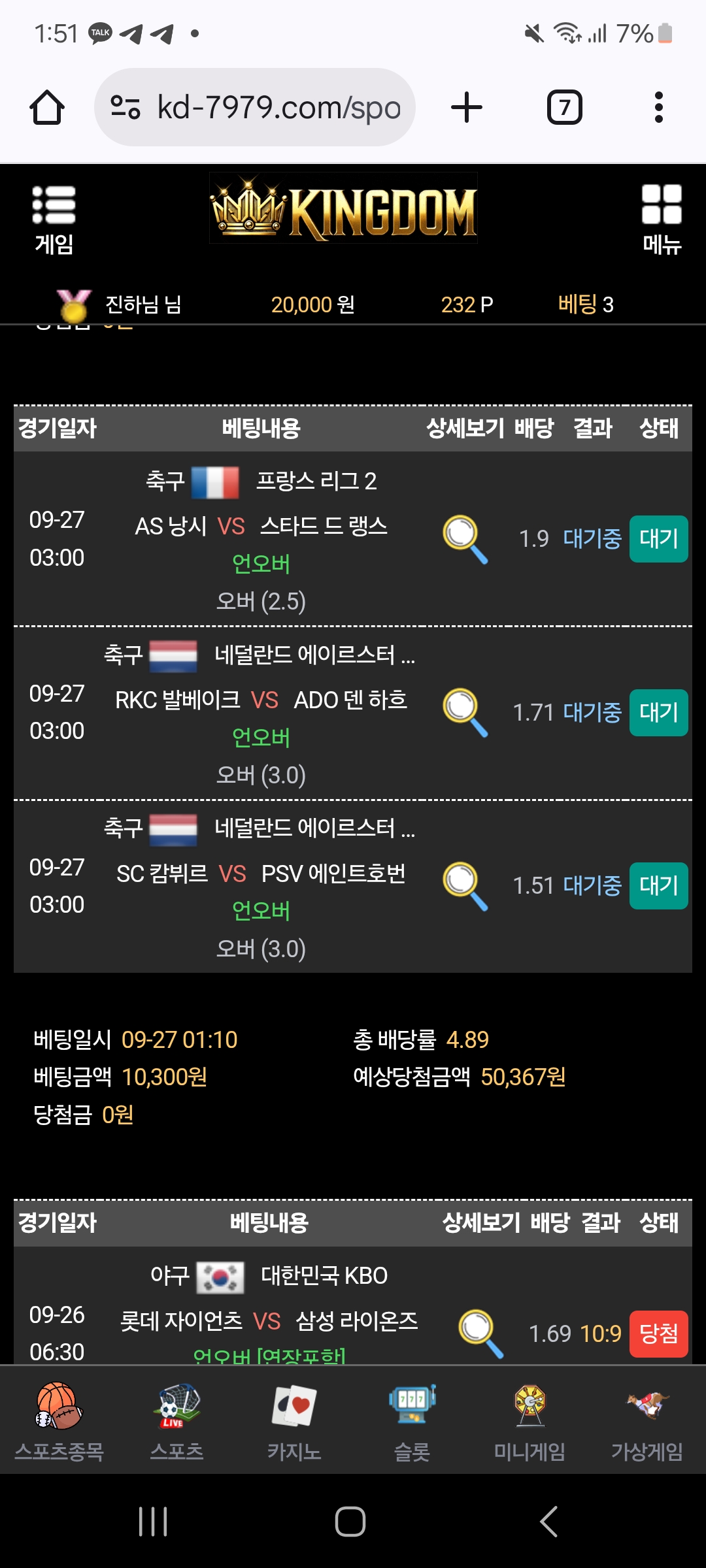
Task: View details for SC 캄뷔르 match
Action: (x=465, y=887)
